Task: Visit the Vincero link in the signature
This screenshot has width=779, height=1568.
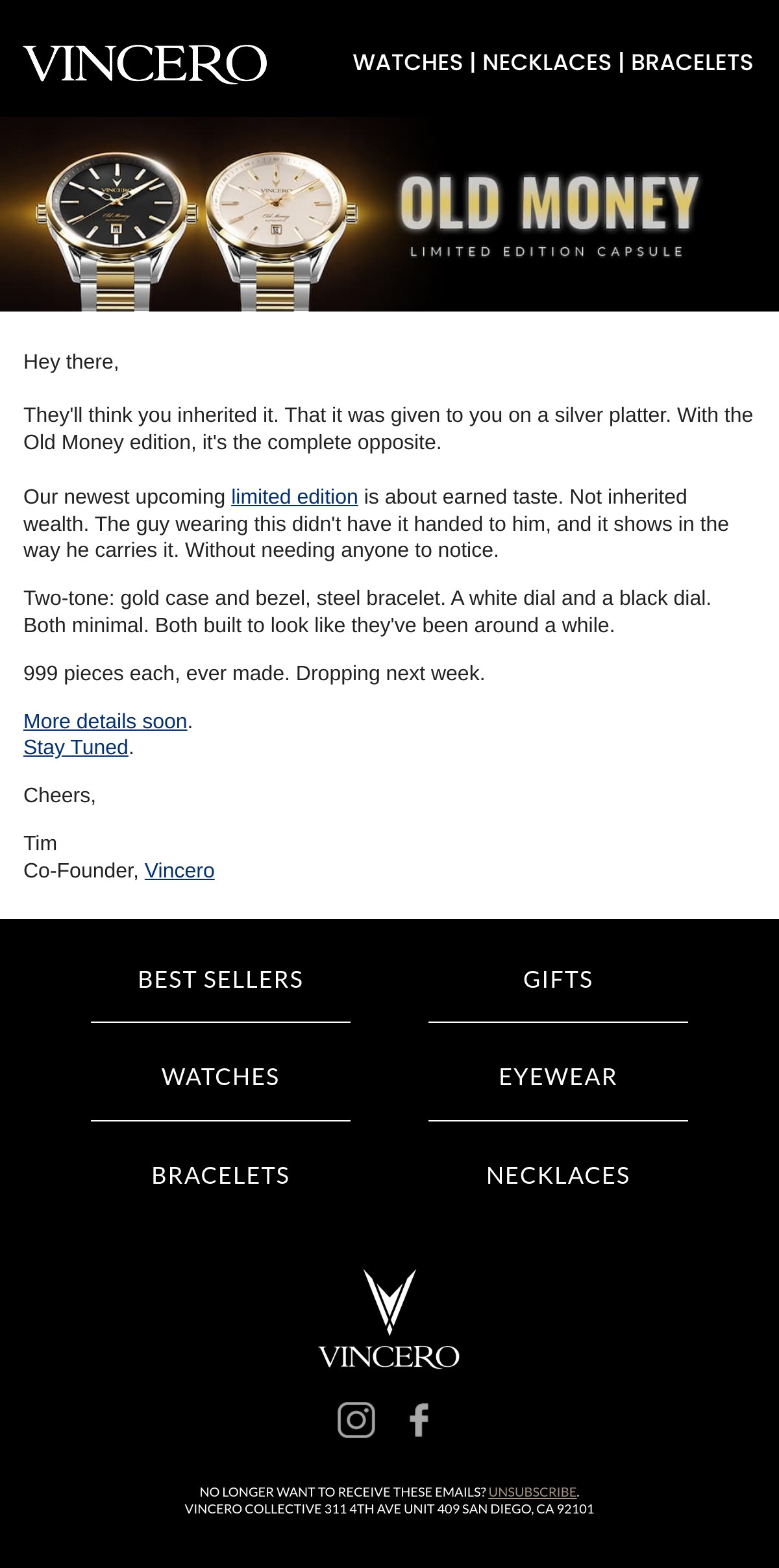Action: coord(179,870)
